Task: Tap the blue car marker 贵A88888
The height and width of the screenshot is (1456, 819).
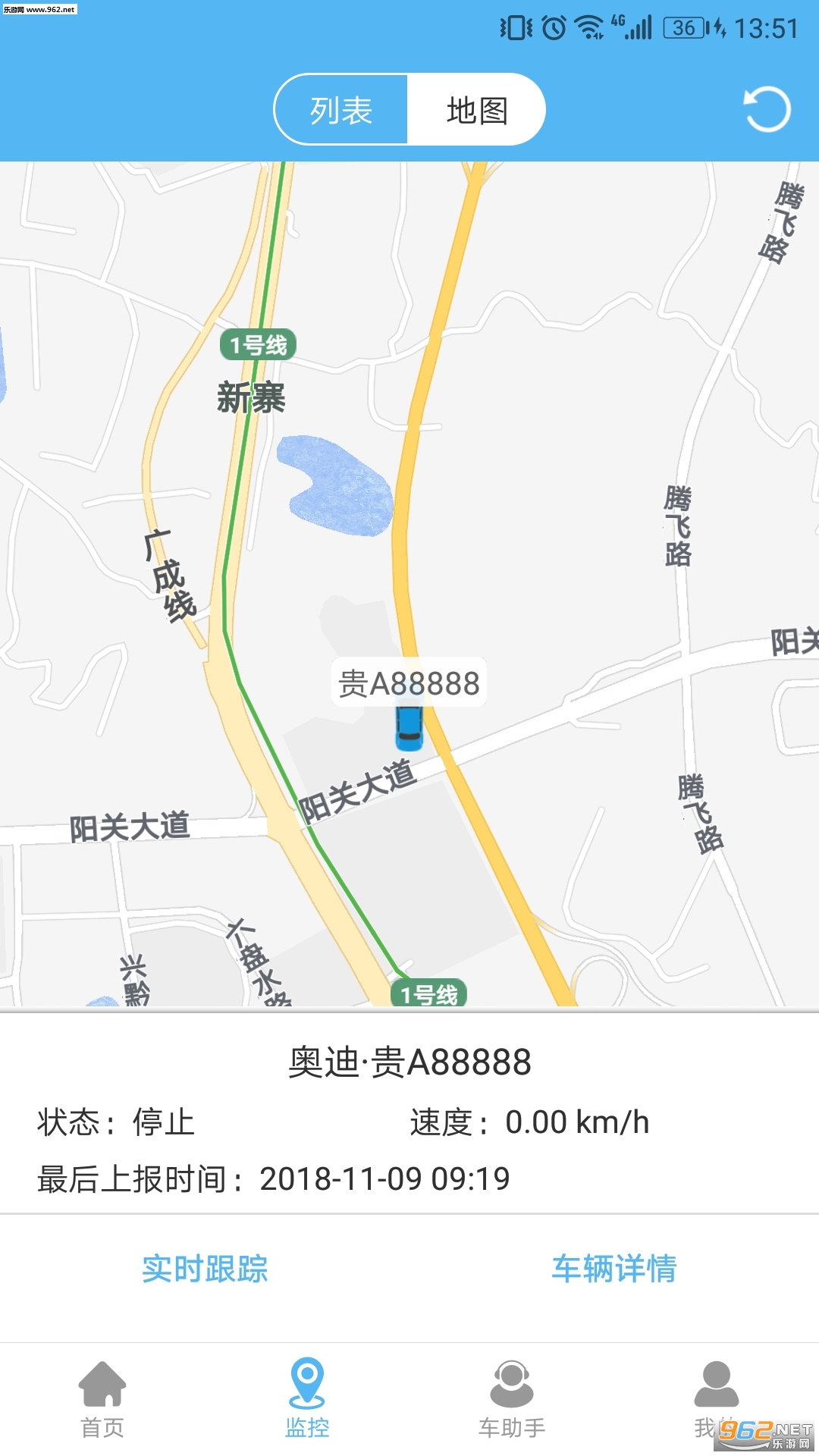Action: tap(409, 727)
